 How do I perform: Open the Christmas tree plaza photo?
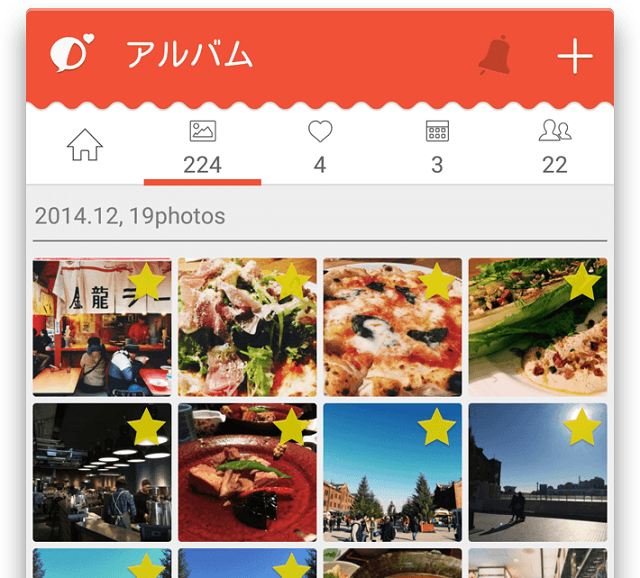[392, 472]
